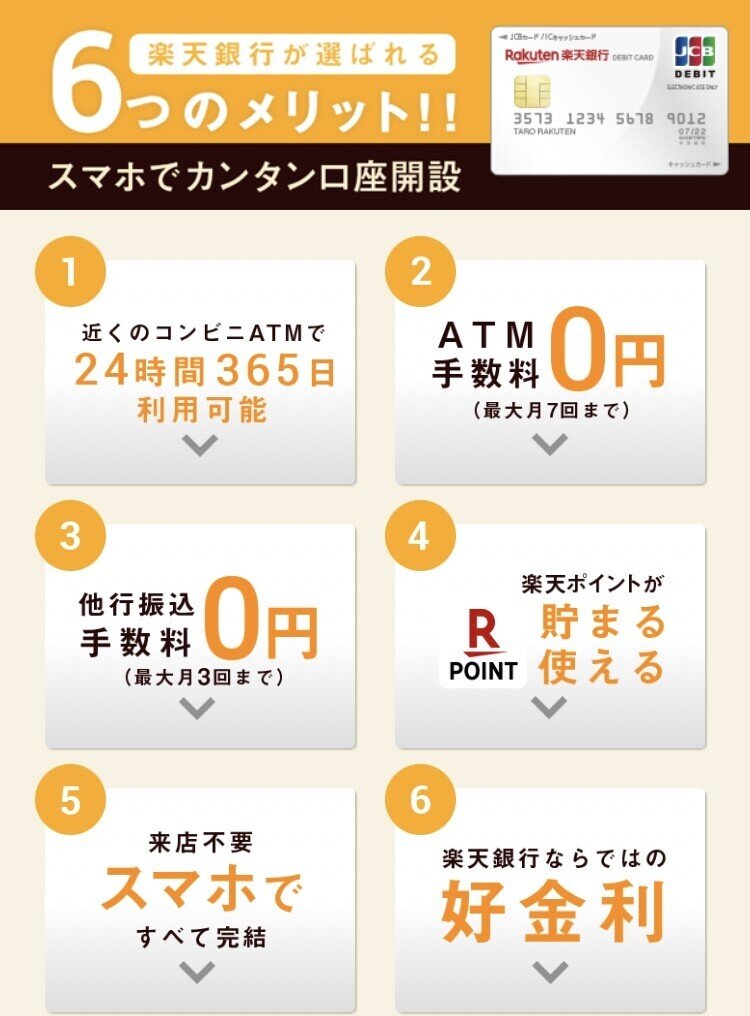Open the 24時間365日 convenience store ATM card
The image size is (750, 1016).
(x=201, y=372)
